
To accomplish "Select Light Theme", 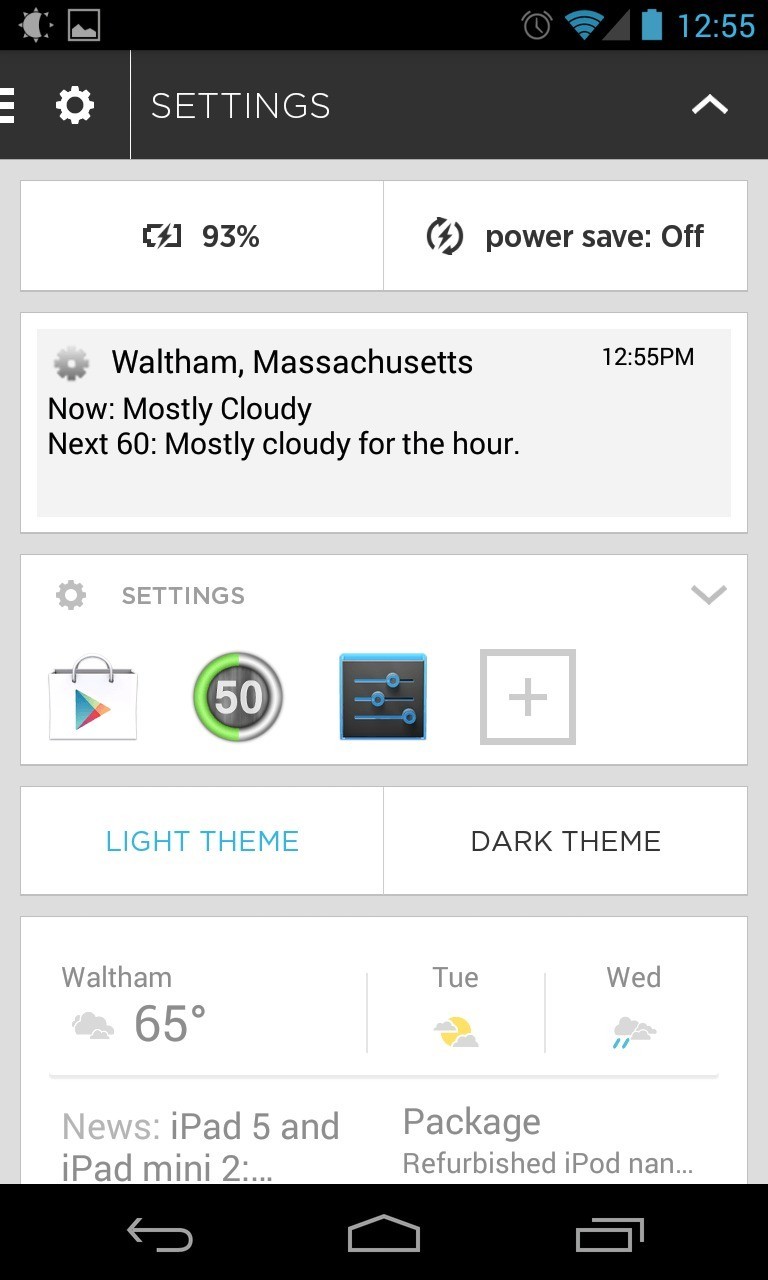I will tap(202, 841).
